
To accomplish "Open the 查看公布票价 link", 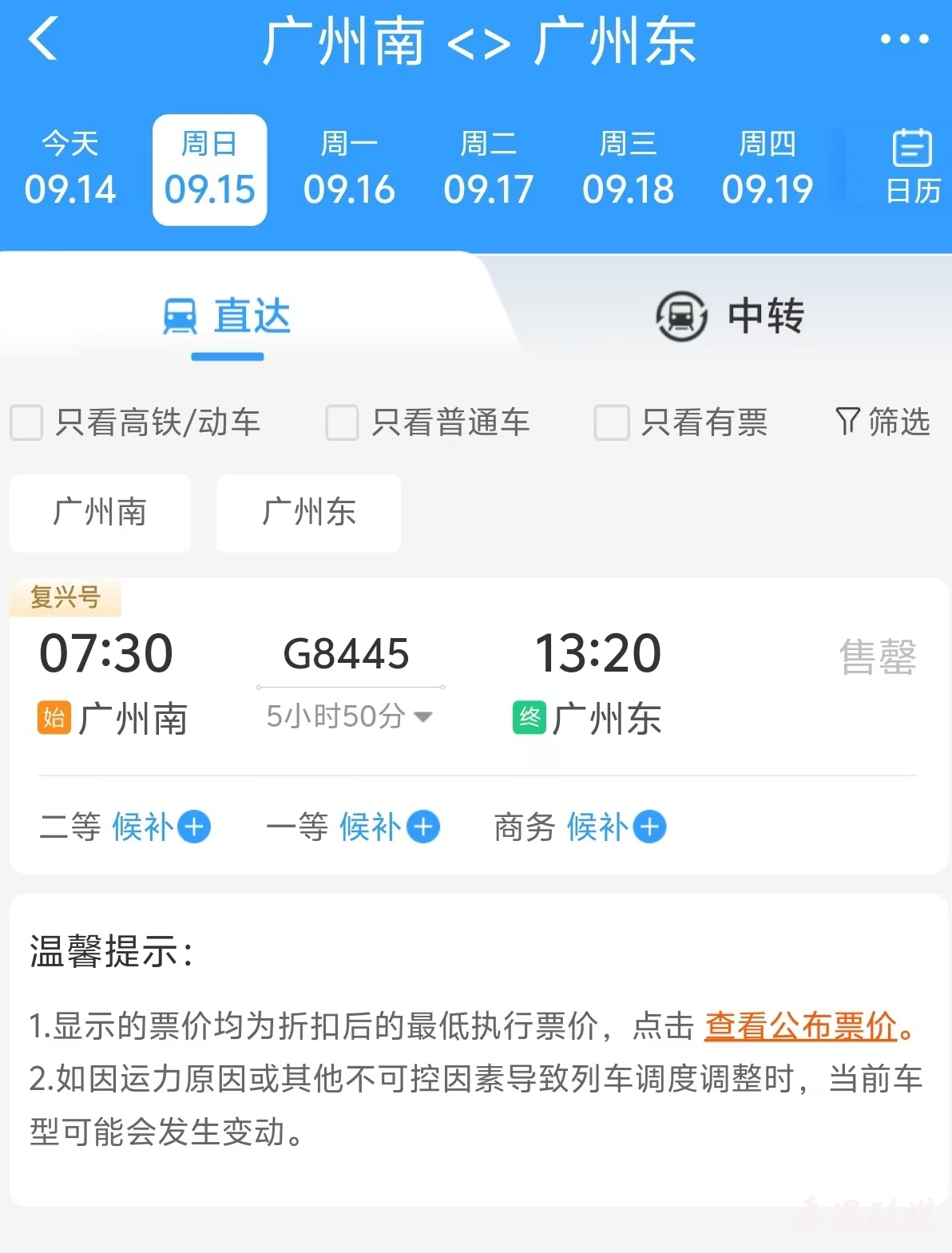I will (x=800, y=1026).
